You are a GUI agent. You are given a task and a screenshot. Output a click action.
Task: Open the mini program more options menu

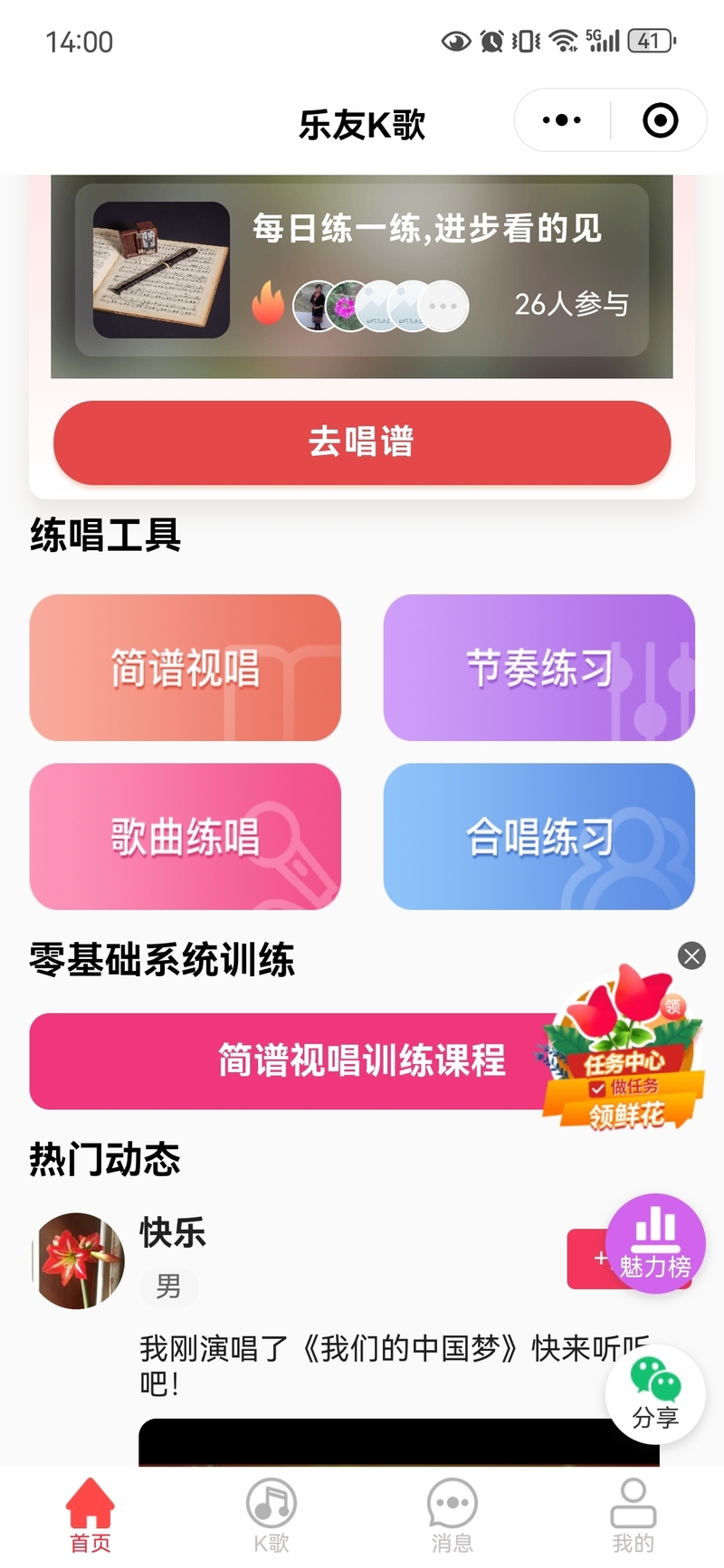click(x=562, y=120)
